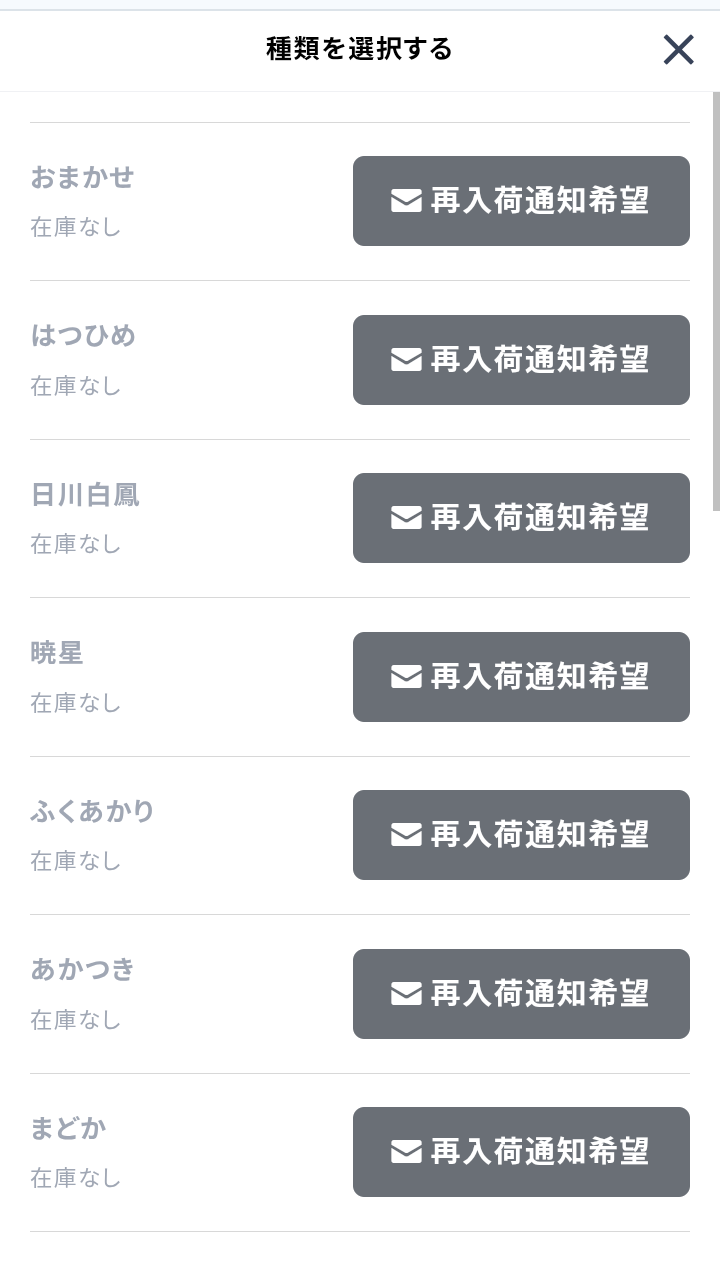Image resolution: width=720 pixels, height=1261 pixels.
Task: Request restock notification for はつひめ
Action: tap(520, 360)
